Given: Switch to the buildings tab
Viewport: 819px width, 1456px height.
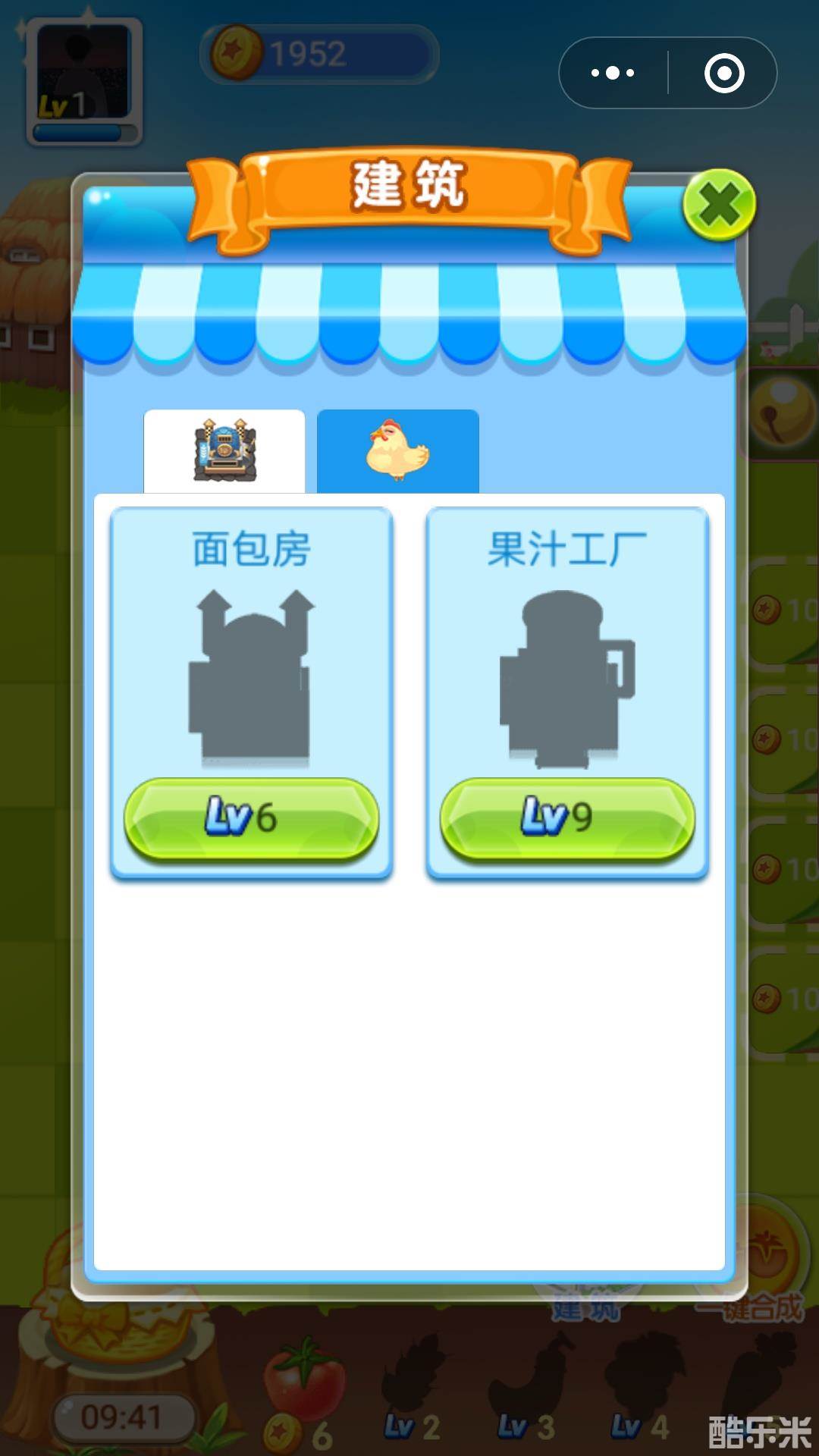Looking at the screenshot, I should 224,449.
